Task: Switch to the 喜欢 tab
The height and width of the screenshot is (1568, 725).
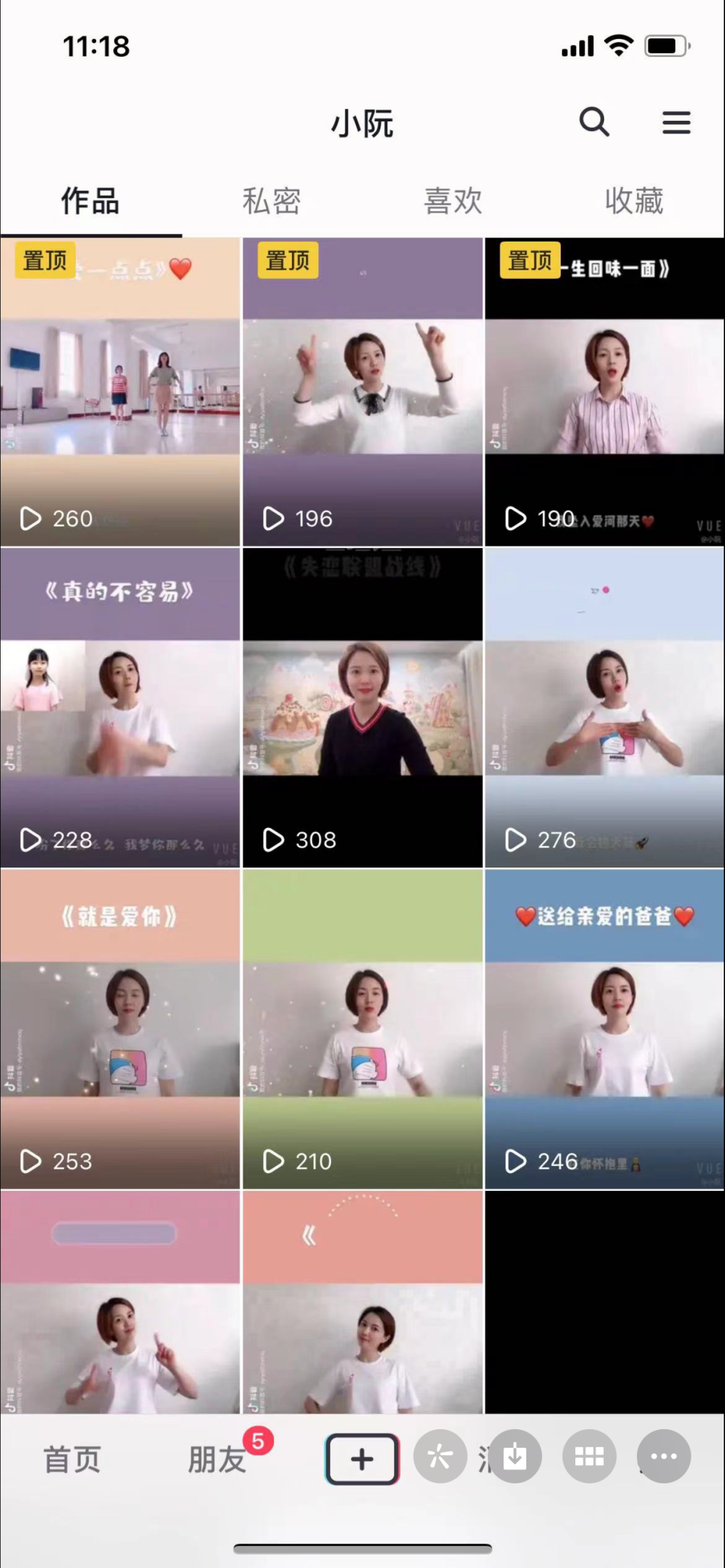Action: (x=452, y=201)
